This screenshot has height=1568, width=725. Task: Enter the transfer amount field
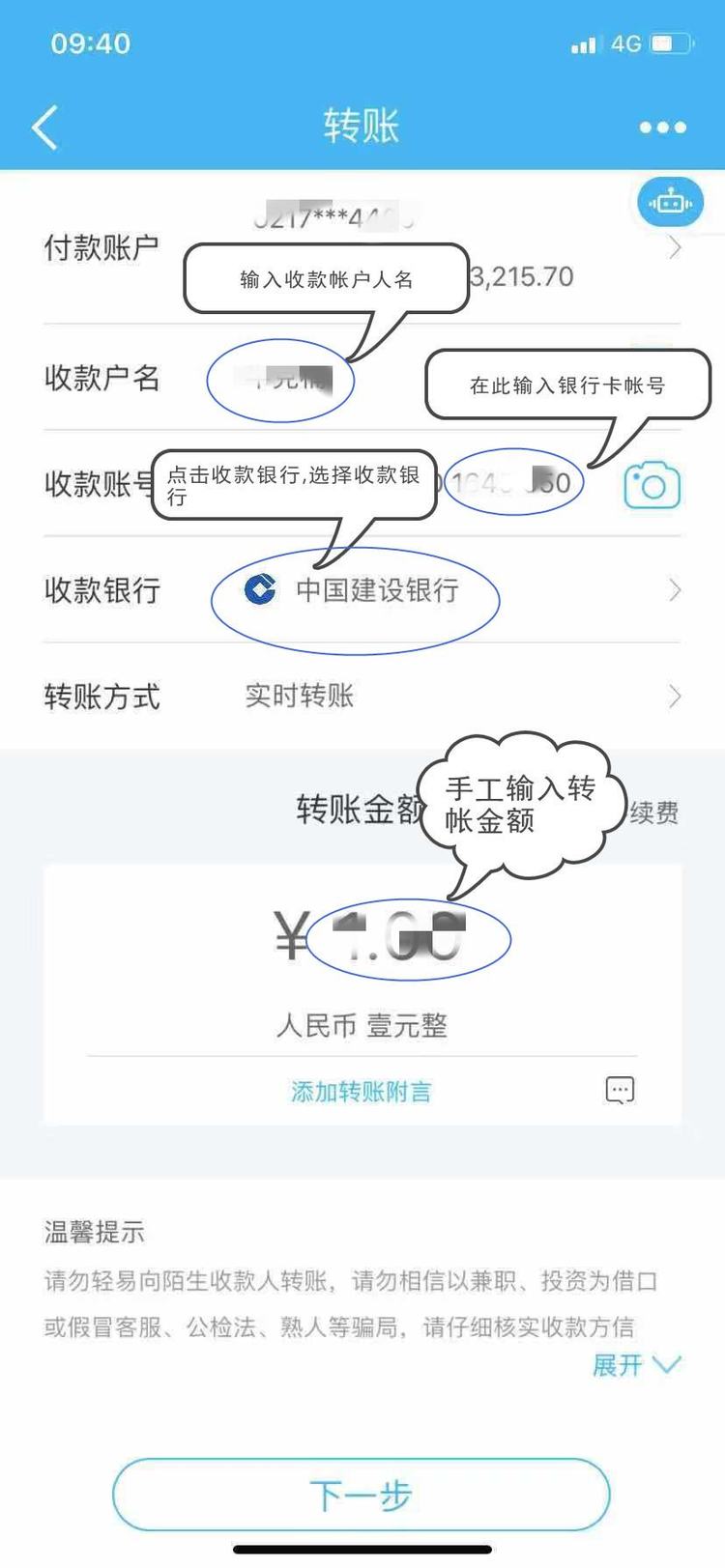(362, 937)
